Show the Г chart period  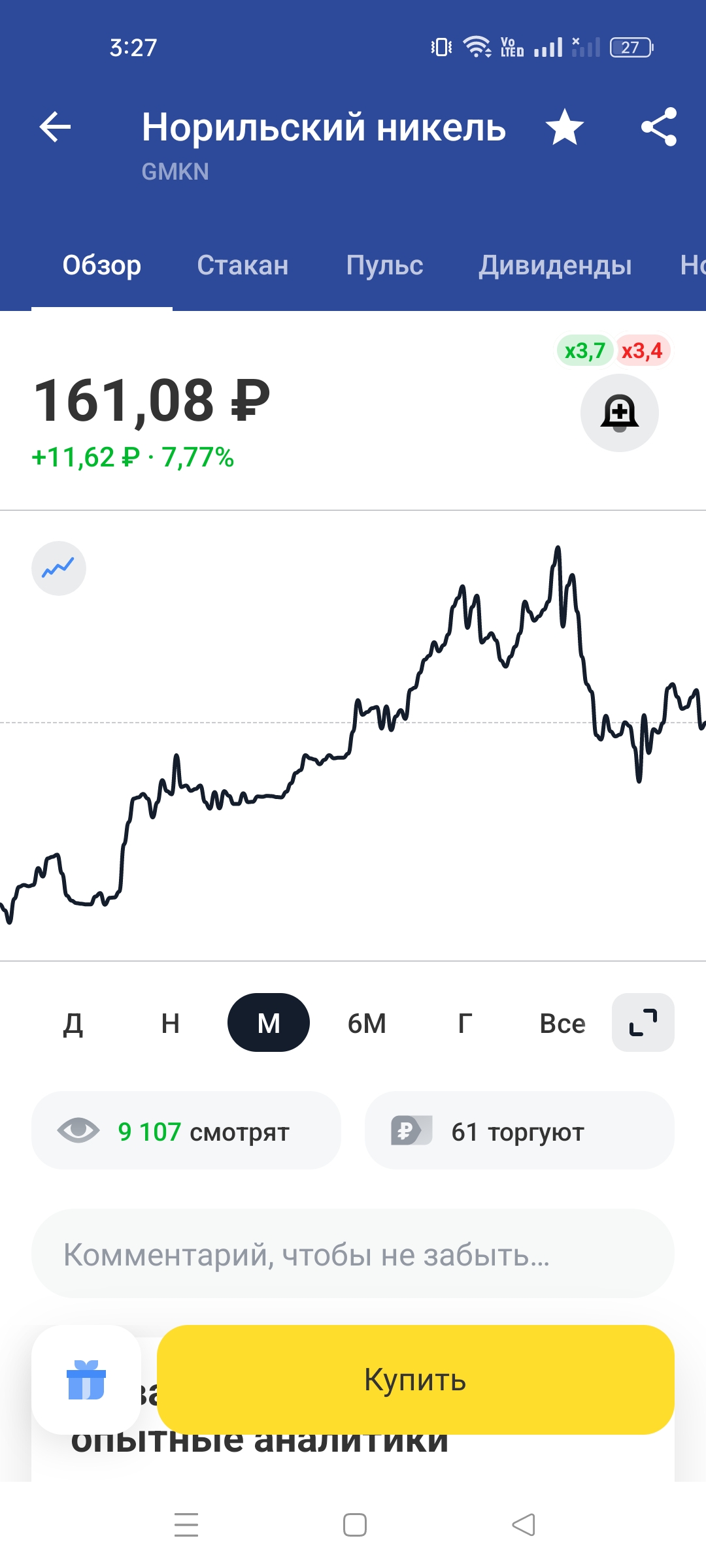(x=465, y=1023)
